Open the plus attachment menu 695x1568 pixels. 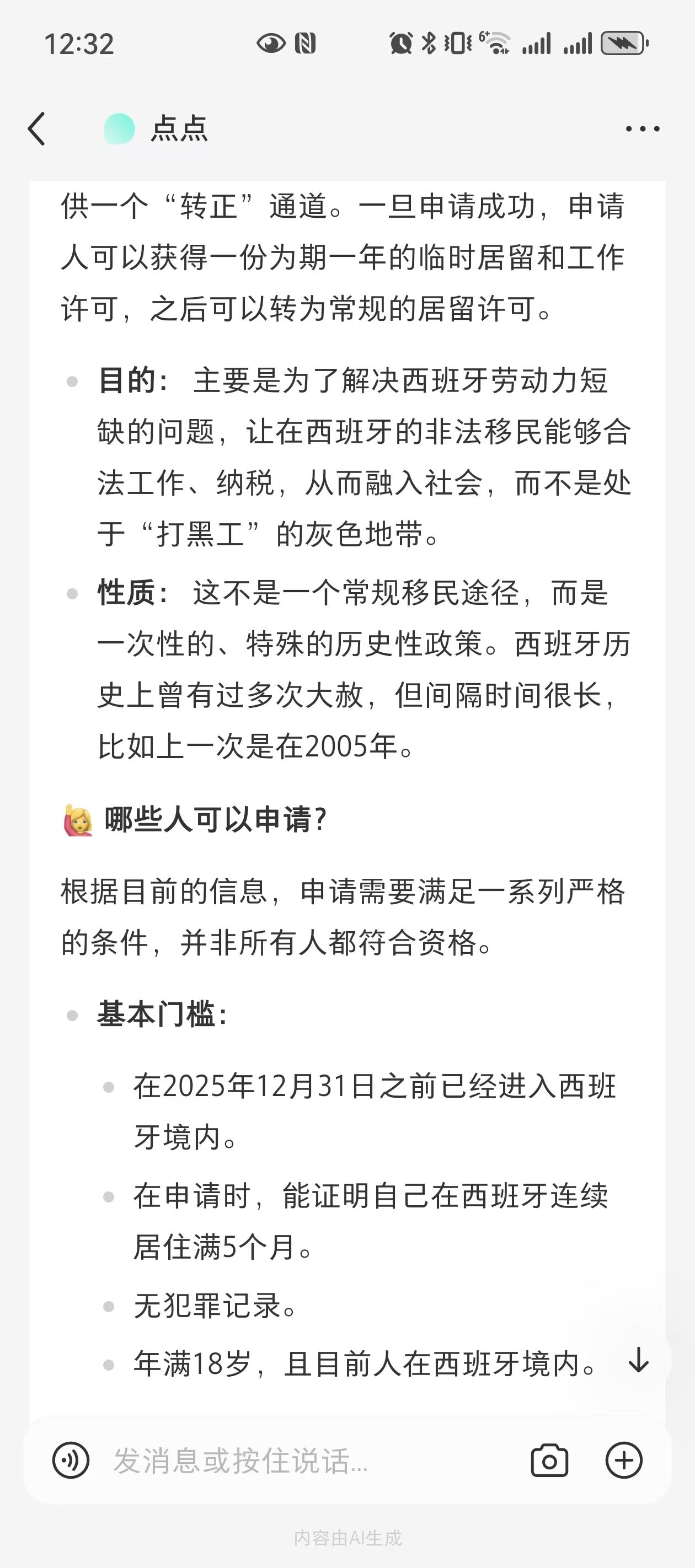pyautogui.click(x=624, y=1460)
